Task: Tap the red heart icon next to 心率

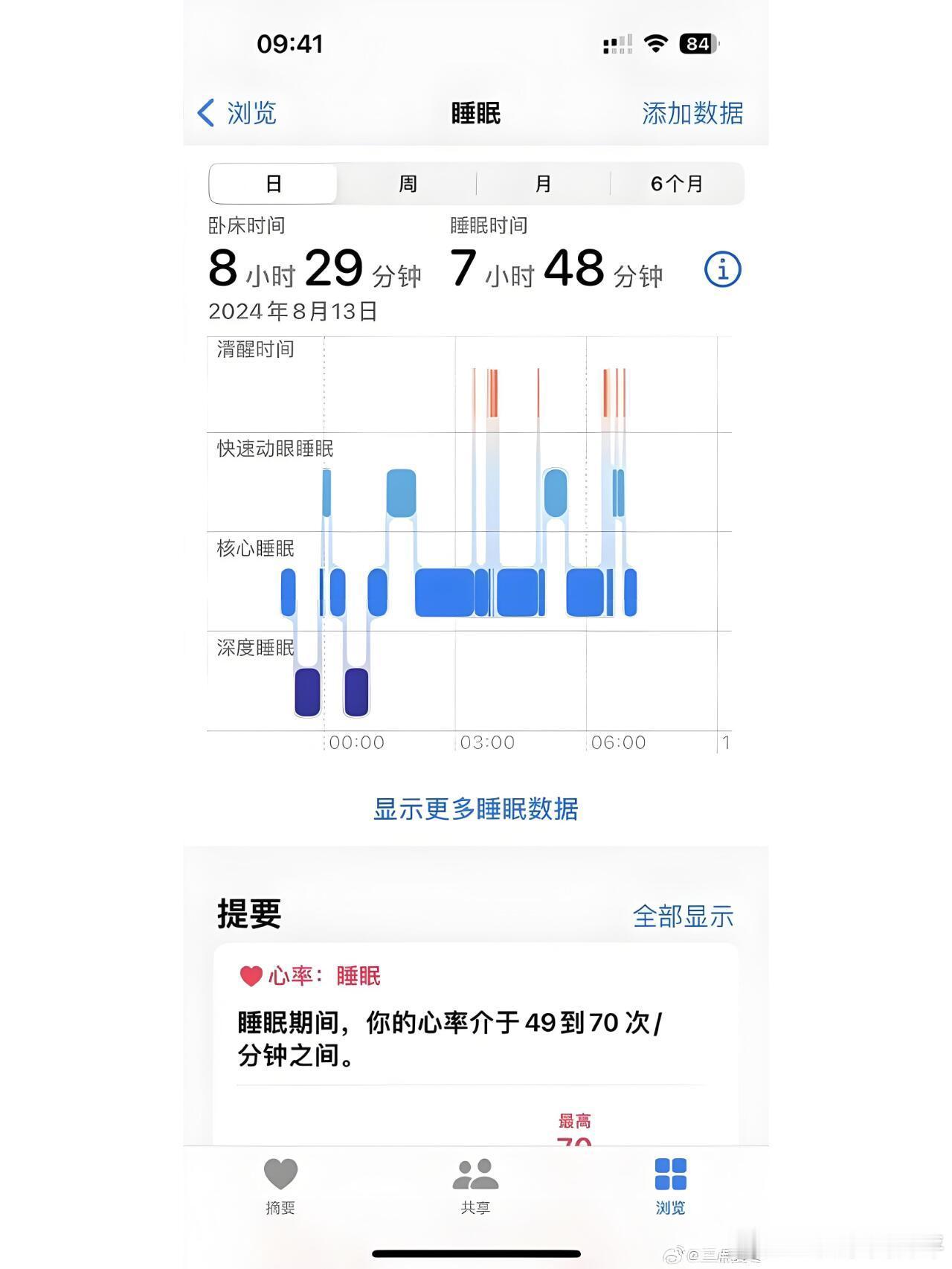Action: (250, 975)
